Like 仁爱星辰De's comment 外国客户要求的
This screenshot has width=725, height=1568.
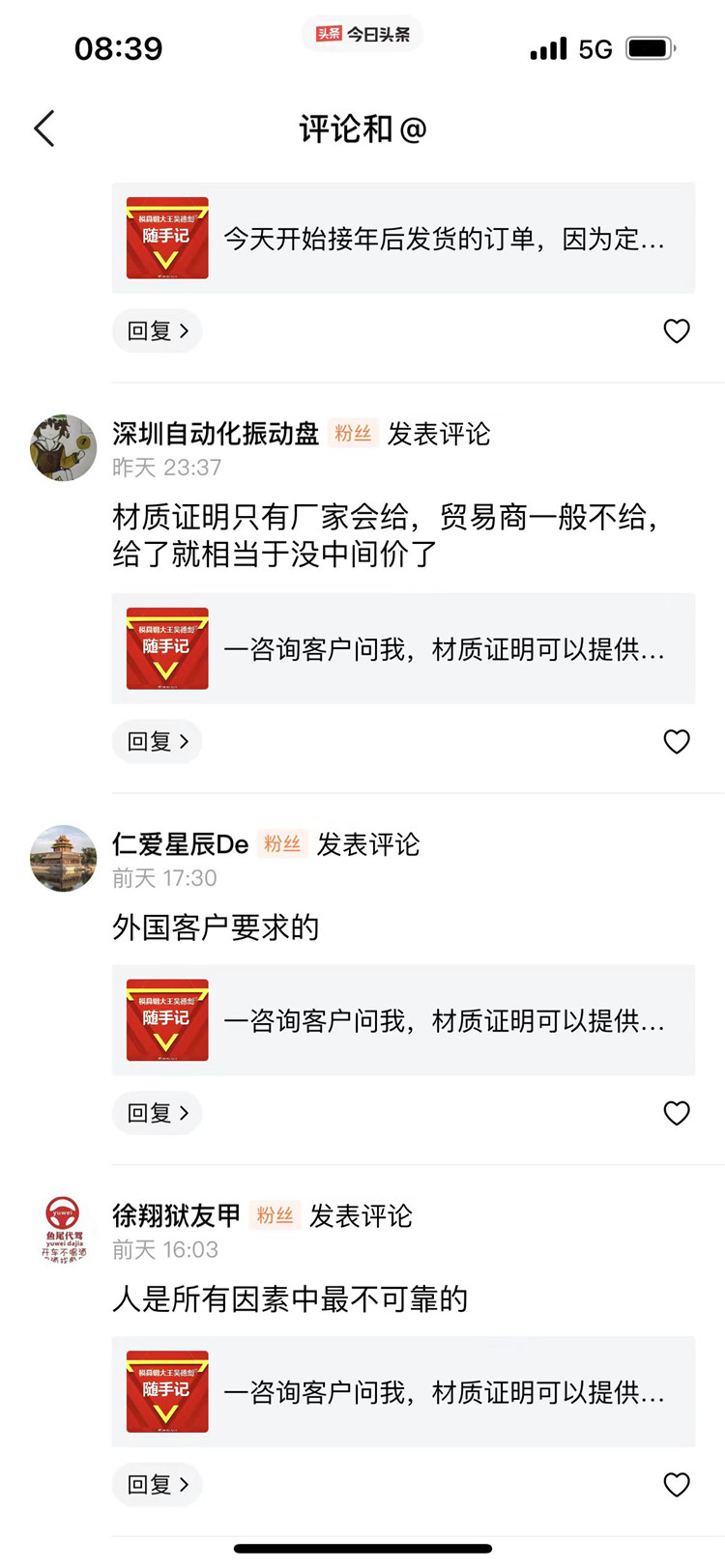click(677, 1113)
